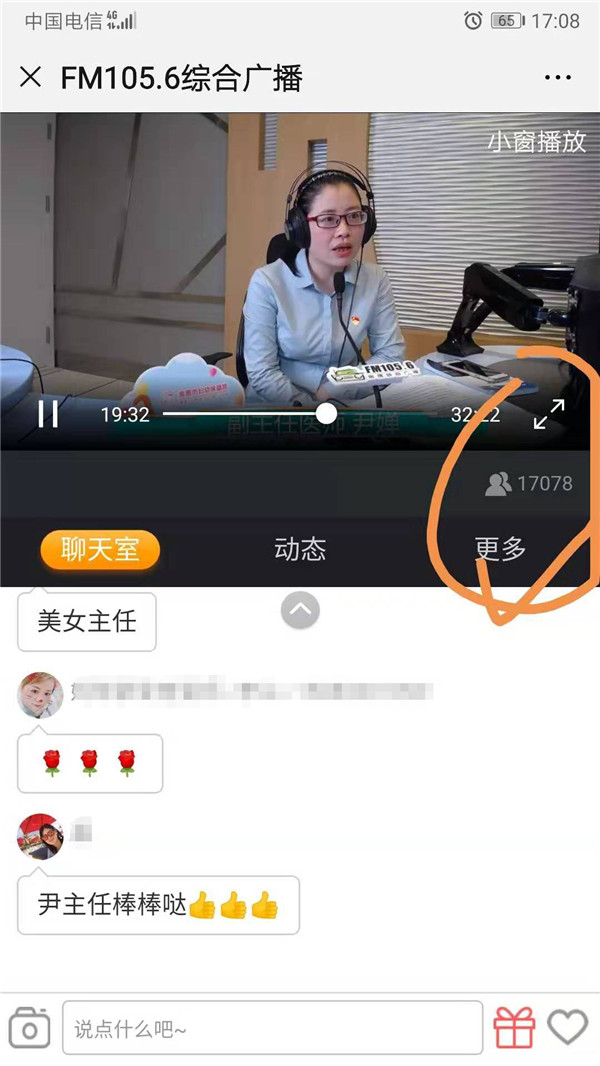Tap the video progress slider
The image size is (600, 1066).
pyautogui.click(x=326, y=413)
